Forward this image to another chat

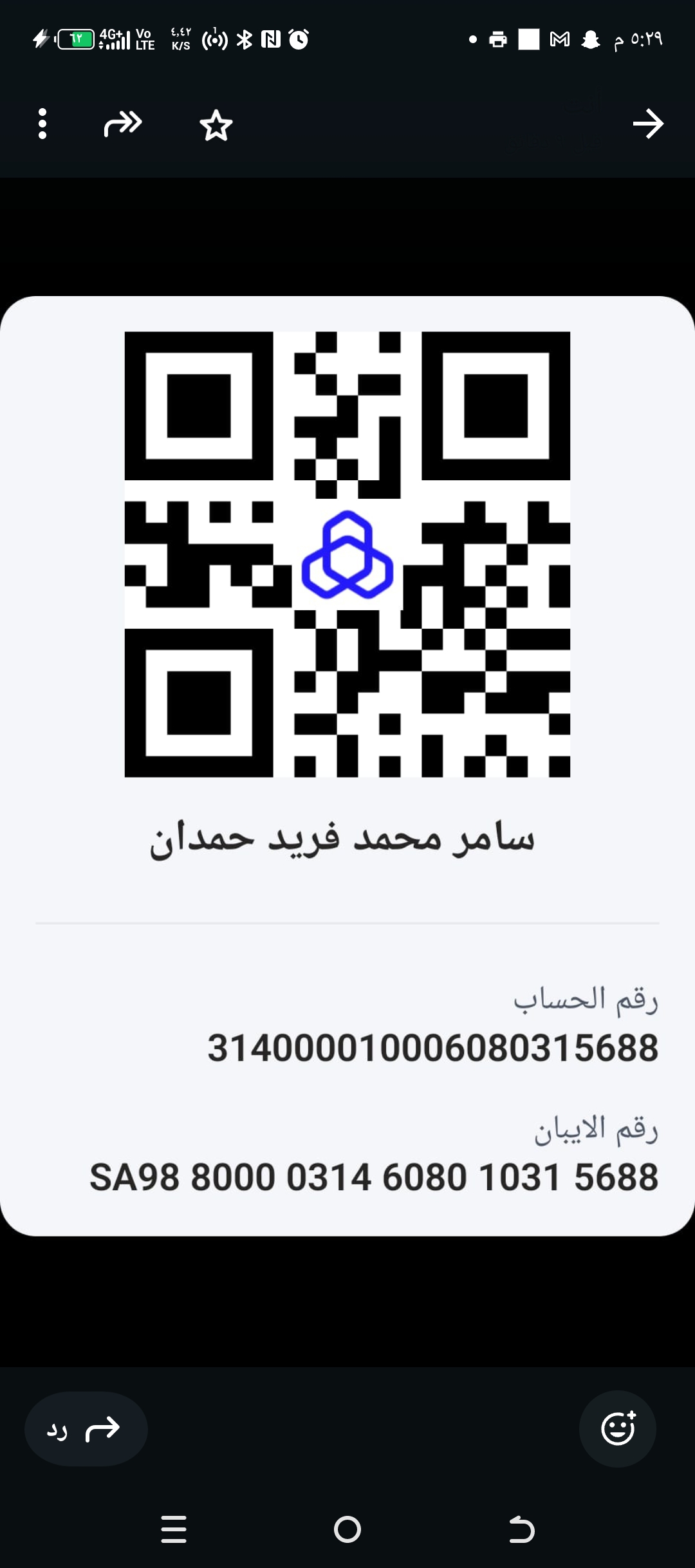click(123, 124)
